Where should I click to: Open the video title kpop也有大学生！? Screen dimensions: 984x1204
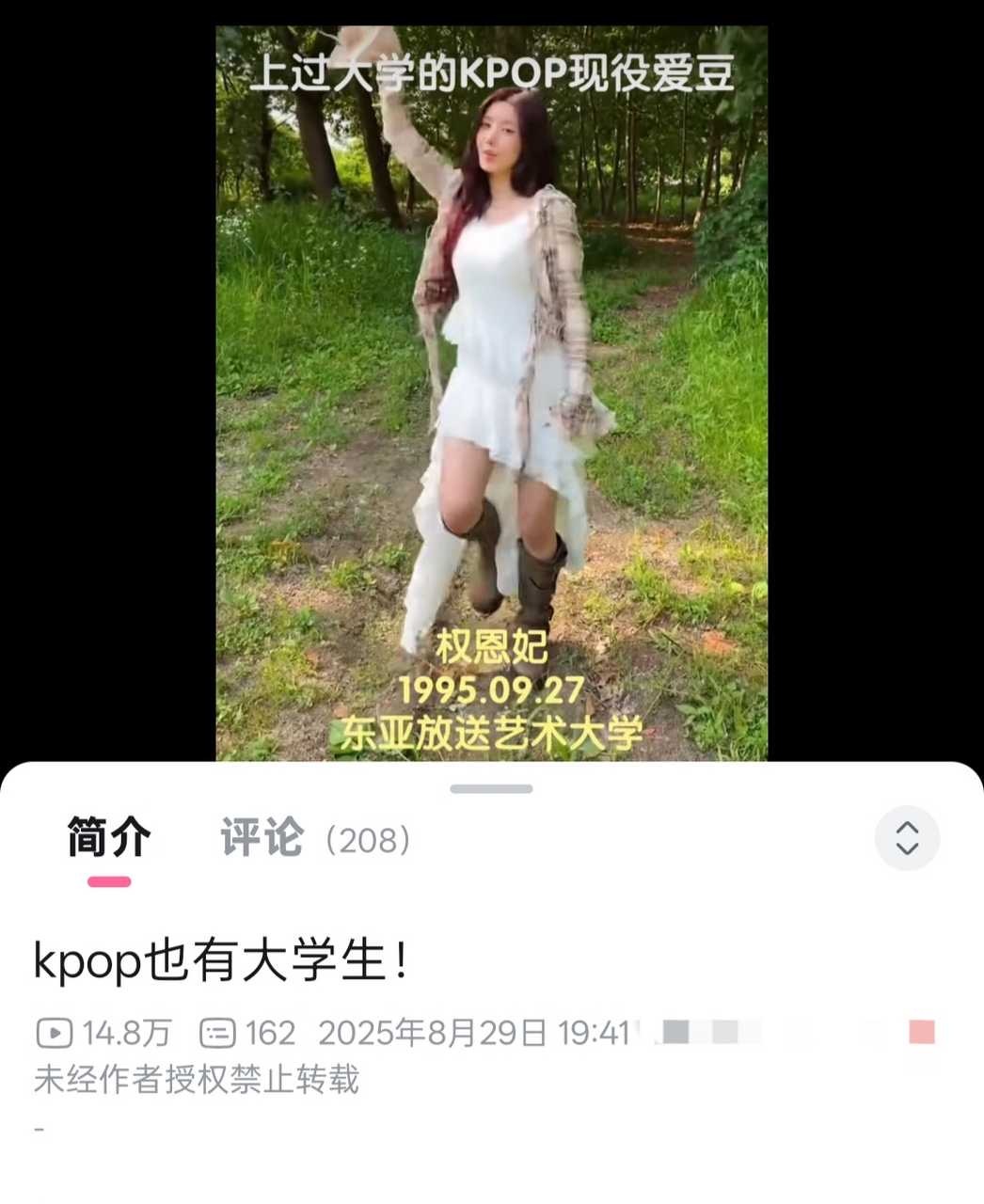click(221, 958)
